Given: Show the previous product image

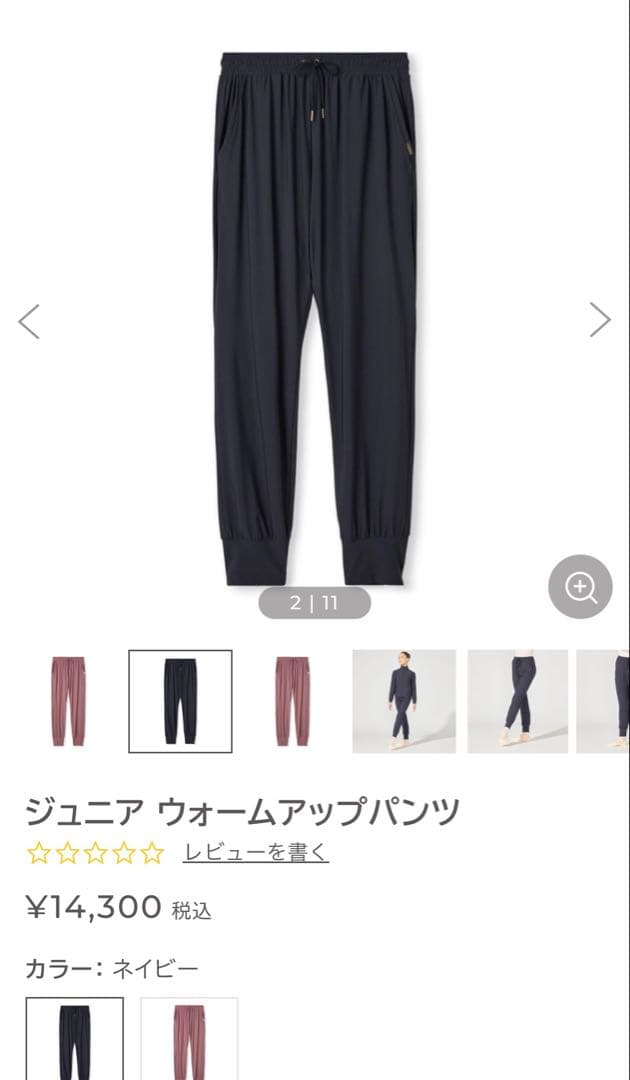Looking at the screenshot, I should (x=29, y=321).
